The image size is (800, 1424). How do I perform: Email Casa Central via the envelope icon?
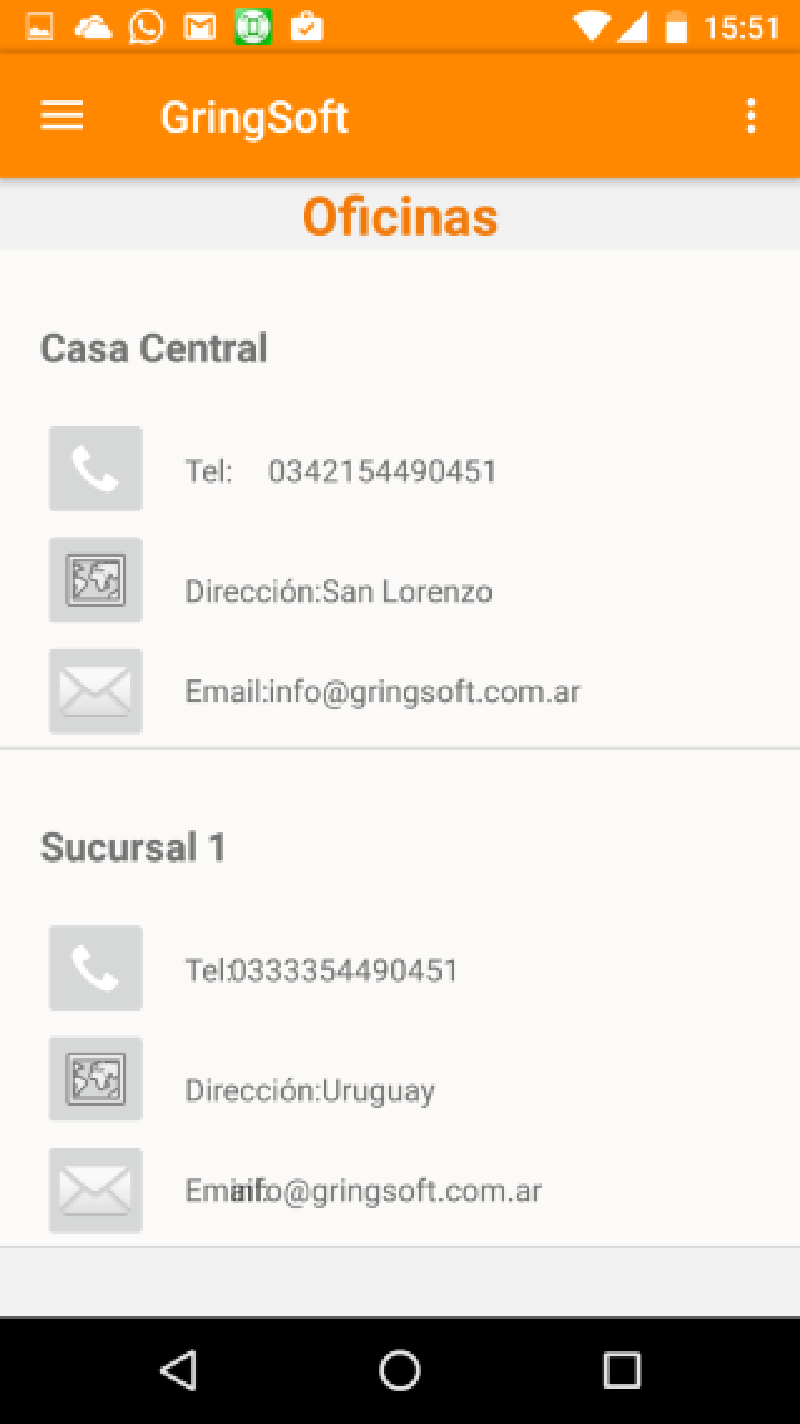point(96,691)
